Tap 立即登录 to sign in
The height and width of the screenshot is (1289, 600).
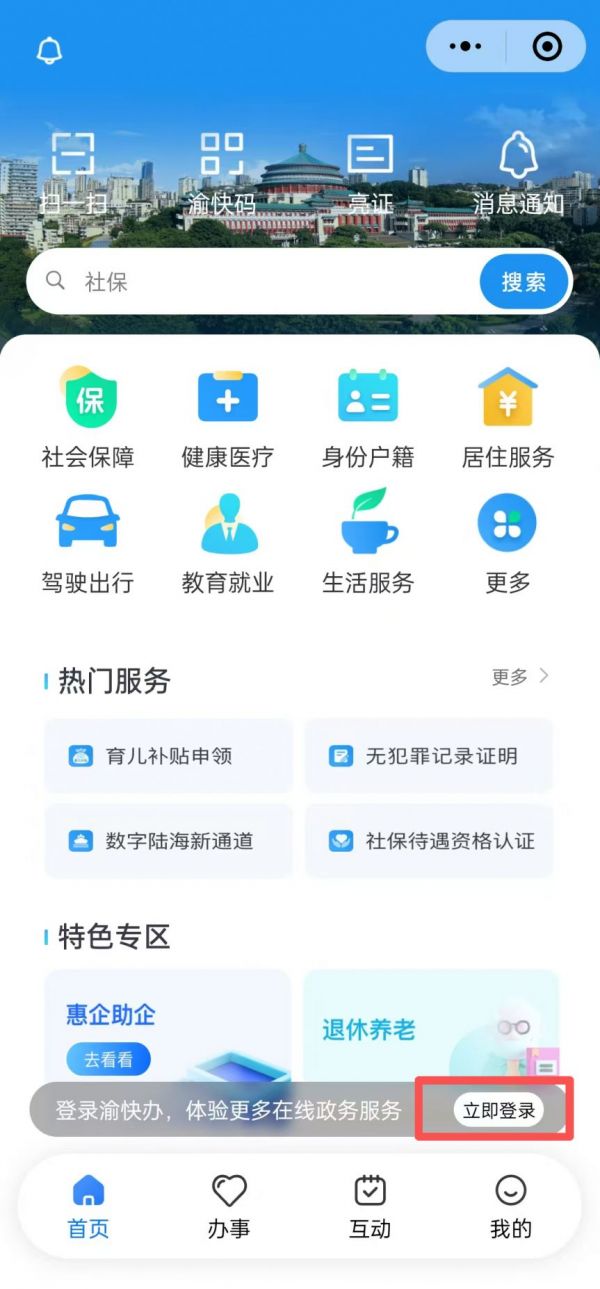coord(498,1110)
